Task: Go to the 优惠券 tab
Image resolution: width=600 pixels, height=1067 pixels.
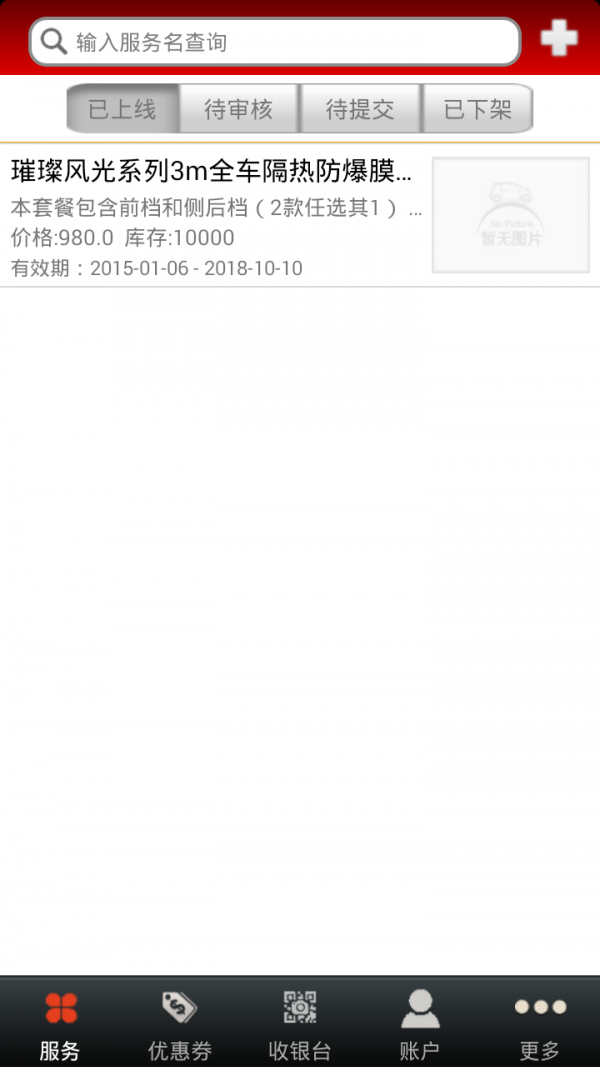Action: click(x=180, y=1023)
